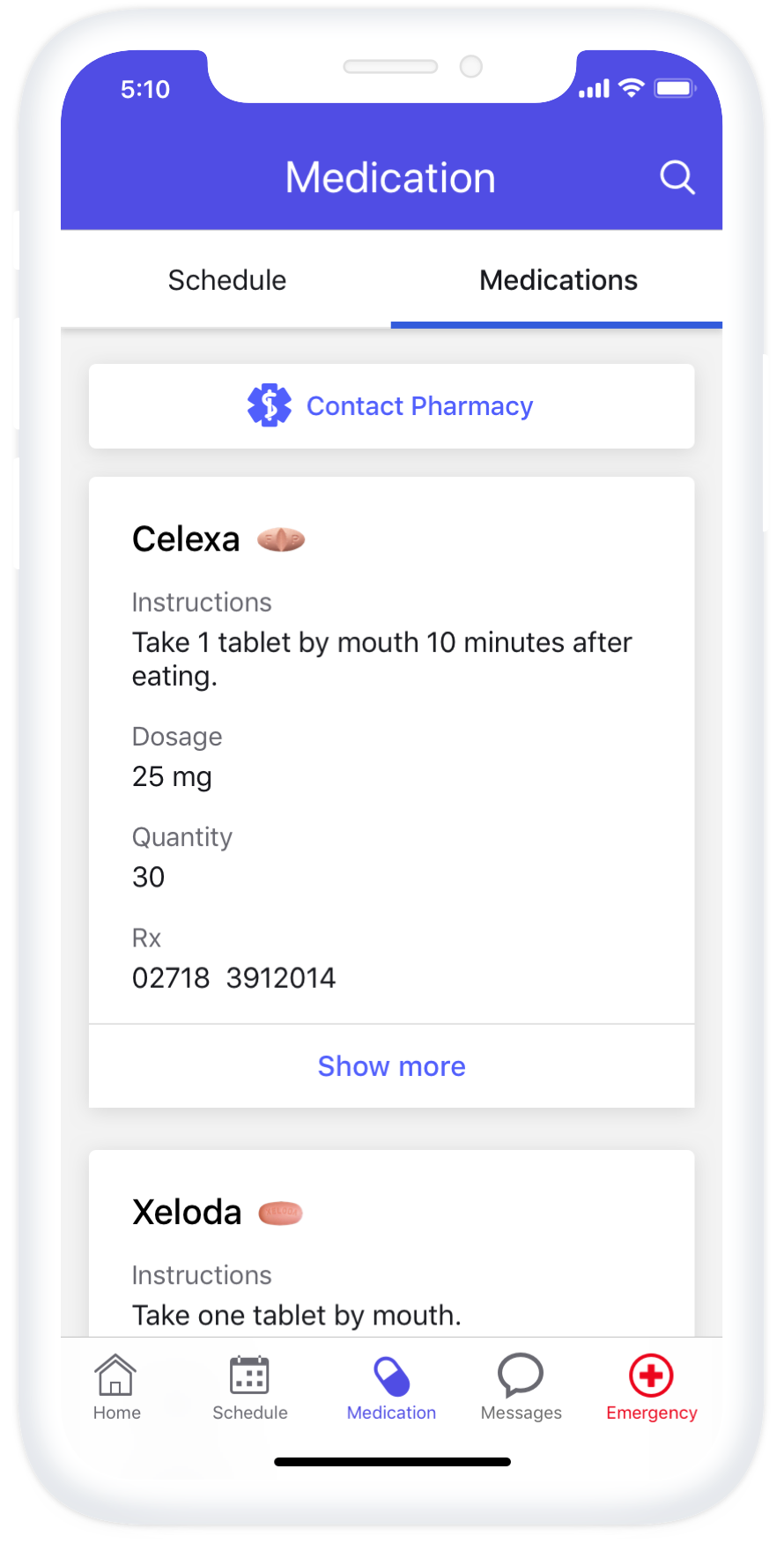The image size is (784, 1558).
Task: Tap Contact Pharmacy button
Action: pyautogui.click(x=391, y=406)
